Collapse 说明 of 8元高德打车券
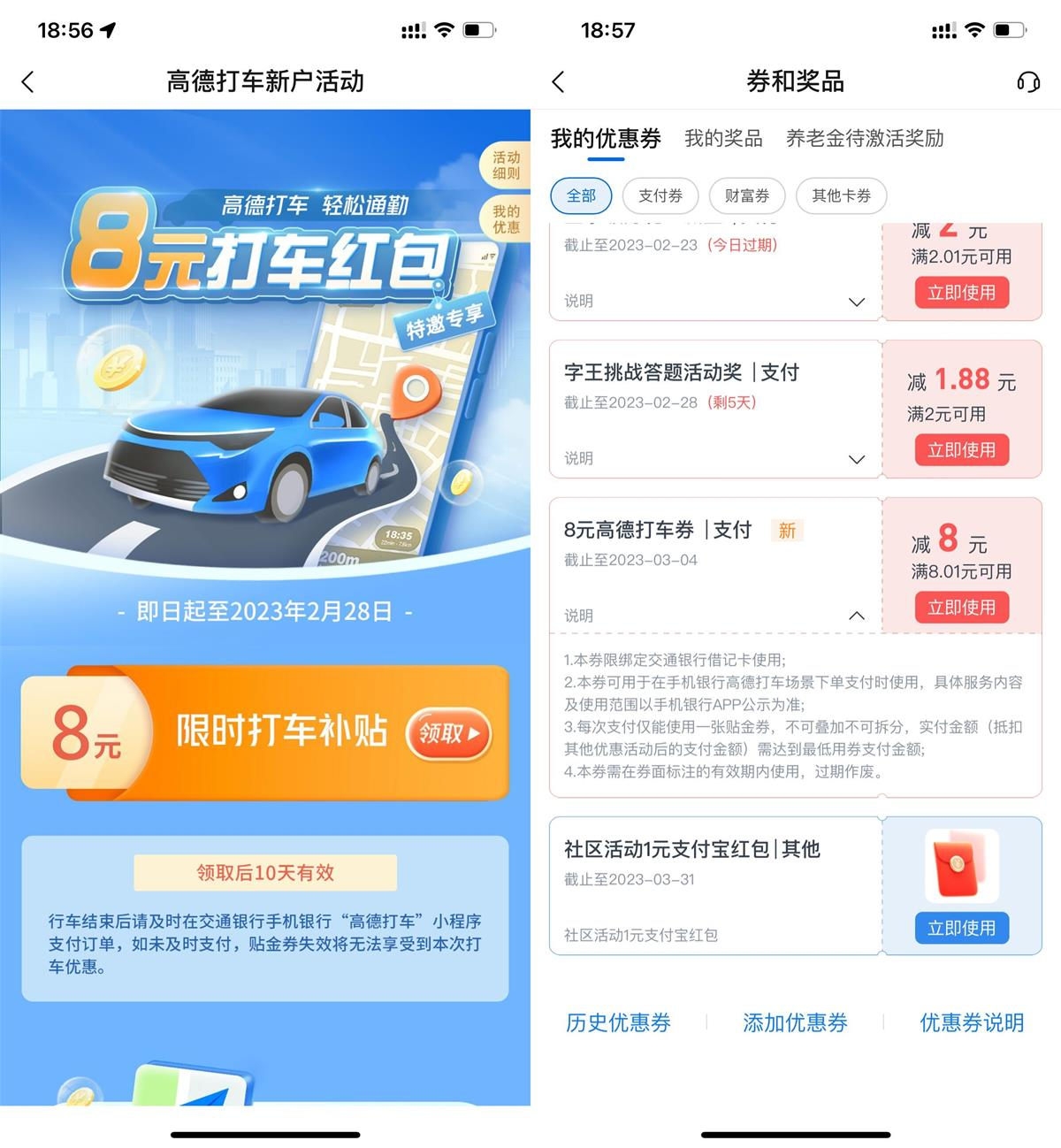 pyautogui.click(x=856, y=616)
